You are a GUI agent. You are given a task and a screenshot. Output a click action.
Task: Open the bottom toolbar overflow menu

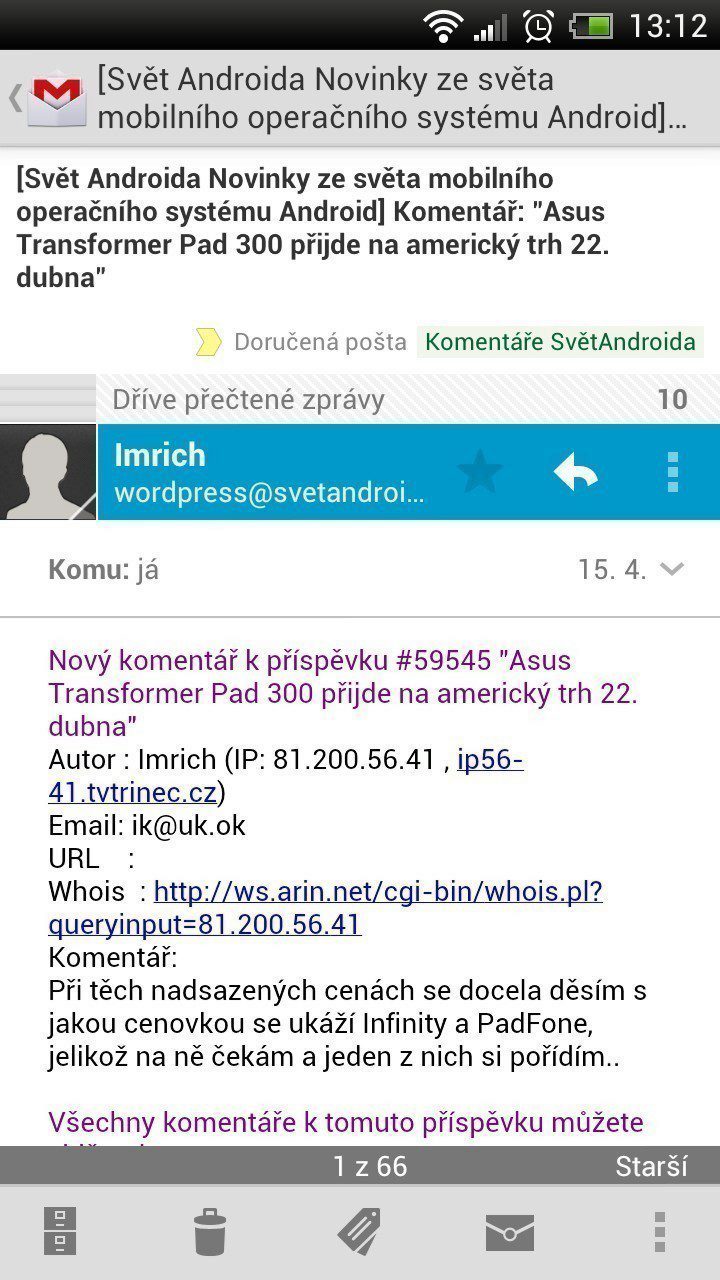point(659,1232)
